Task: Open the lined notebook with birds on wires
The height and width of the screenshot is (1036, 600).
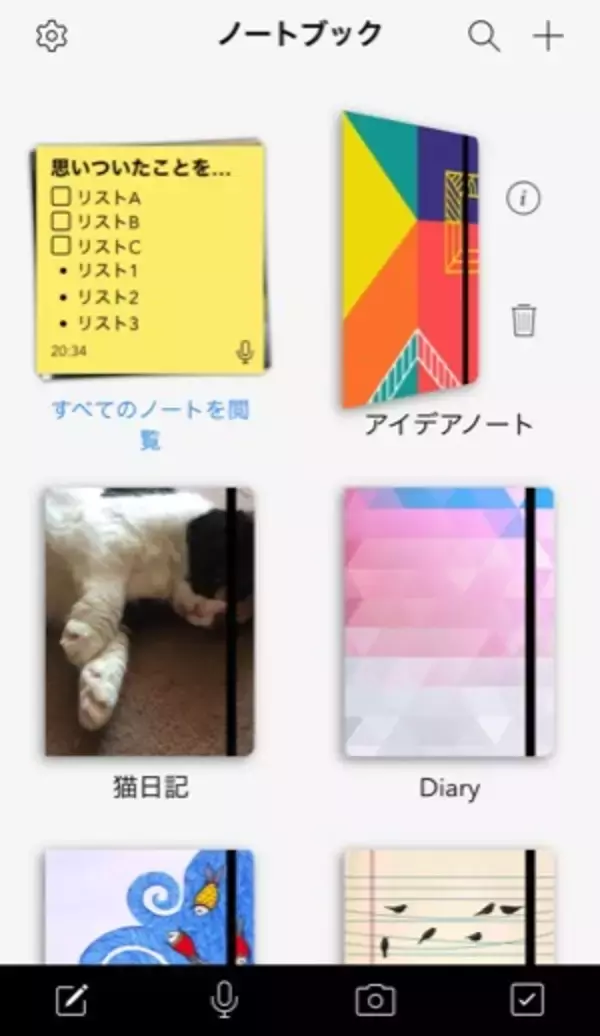Action: coord(448,906)
